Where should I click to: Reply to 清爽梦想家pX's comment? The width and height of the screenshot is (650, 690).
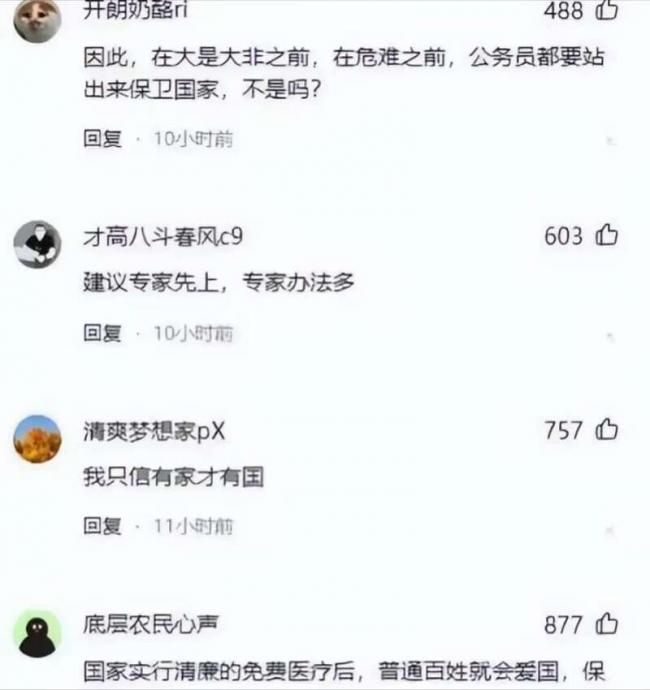[101, 525]
